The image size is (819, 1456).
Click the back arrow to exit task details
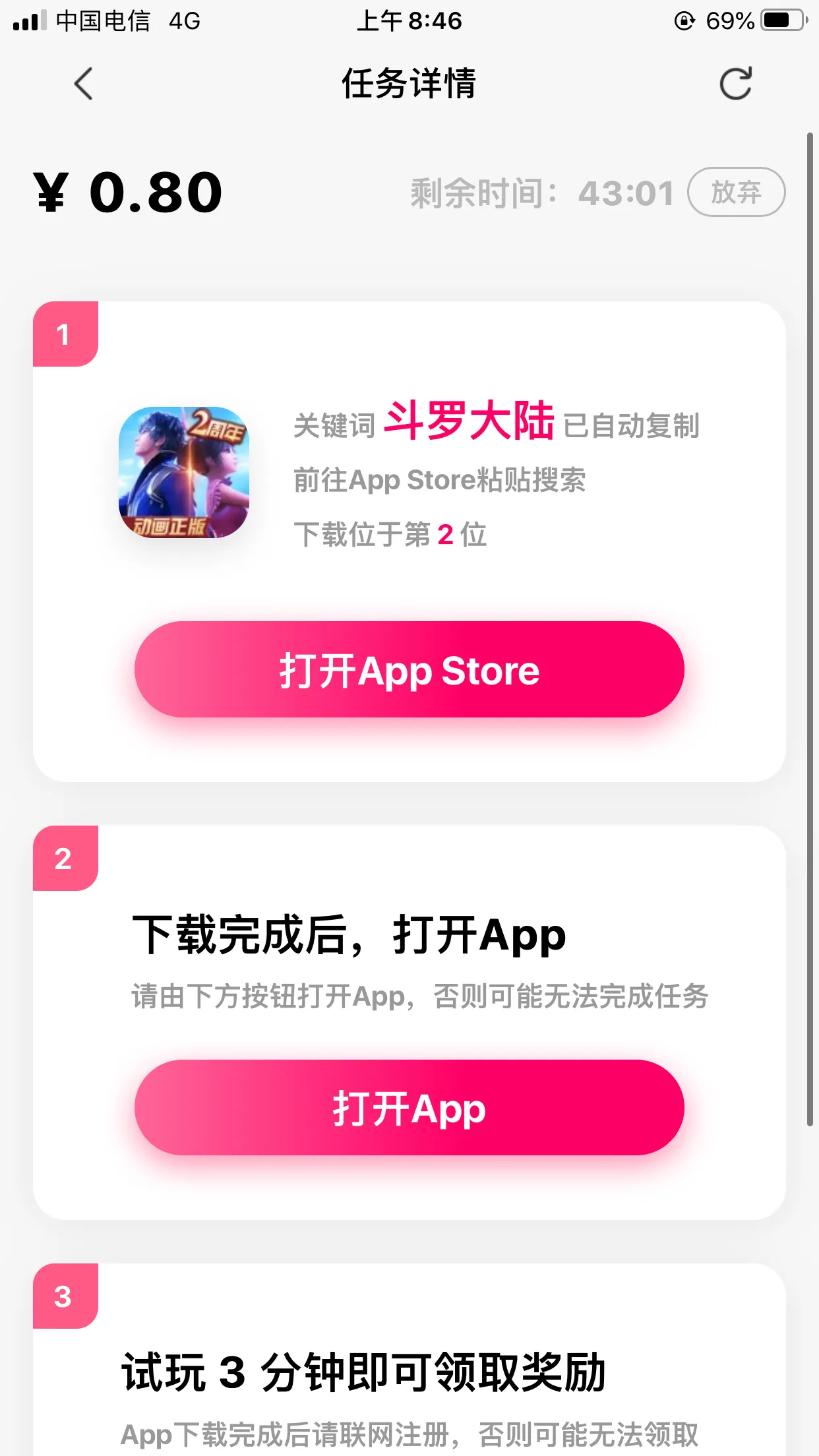[x=82, y=84]
